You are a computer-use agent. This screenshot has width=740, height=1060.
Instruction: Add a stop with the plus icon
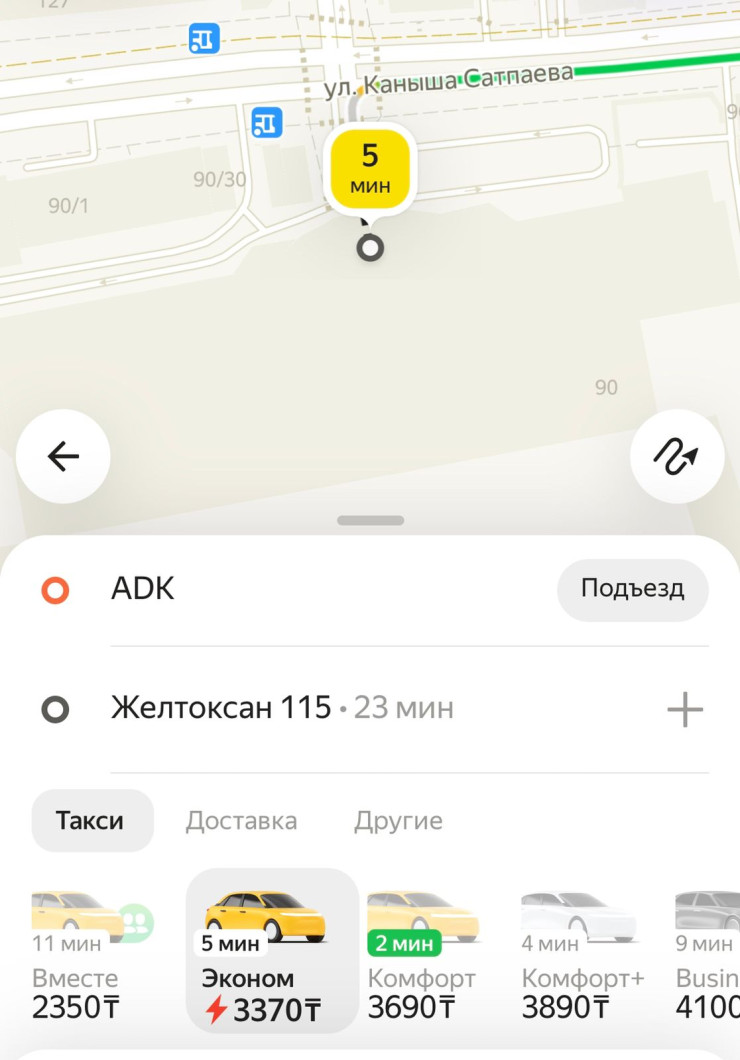685,710
